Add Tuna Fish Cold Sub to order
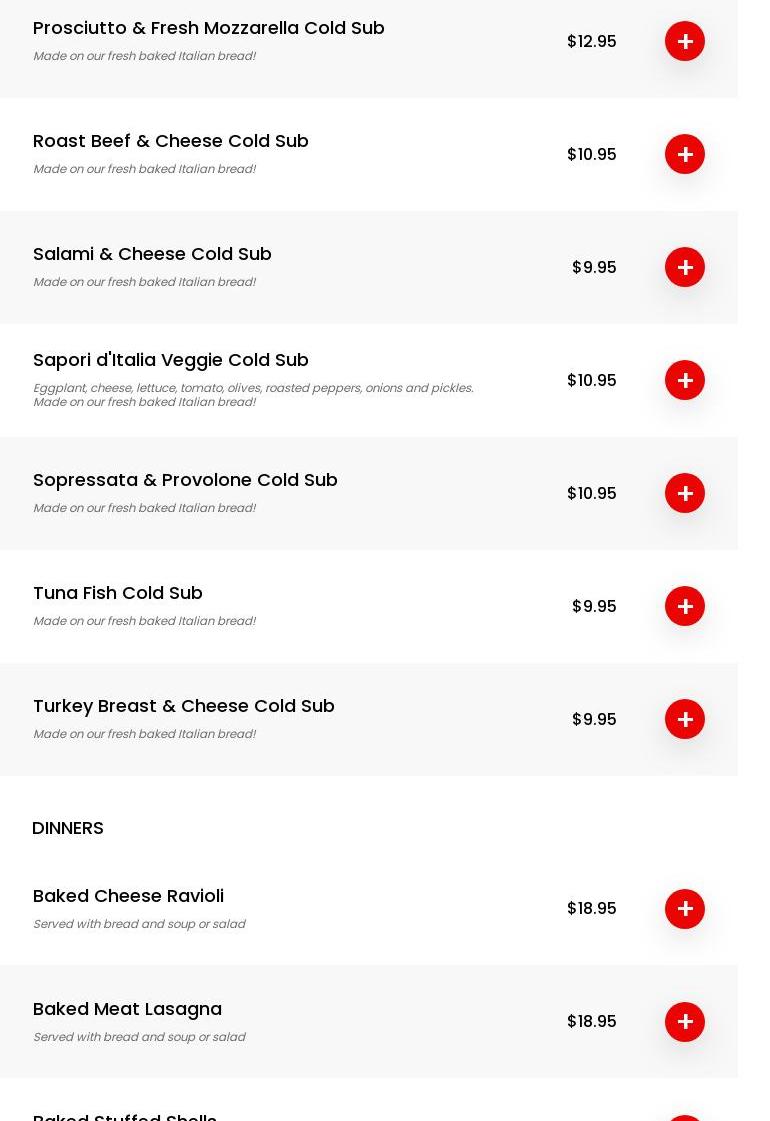Image resolution: width=770 pixels, height=1121 pixels. [x=685, y=606]
